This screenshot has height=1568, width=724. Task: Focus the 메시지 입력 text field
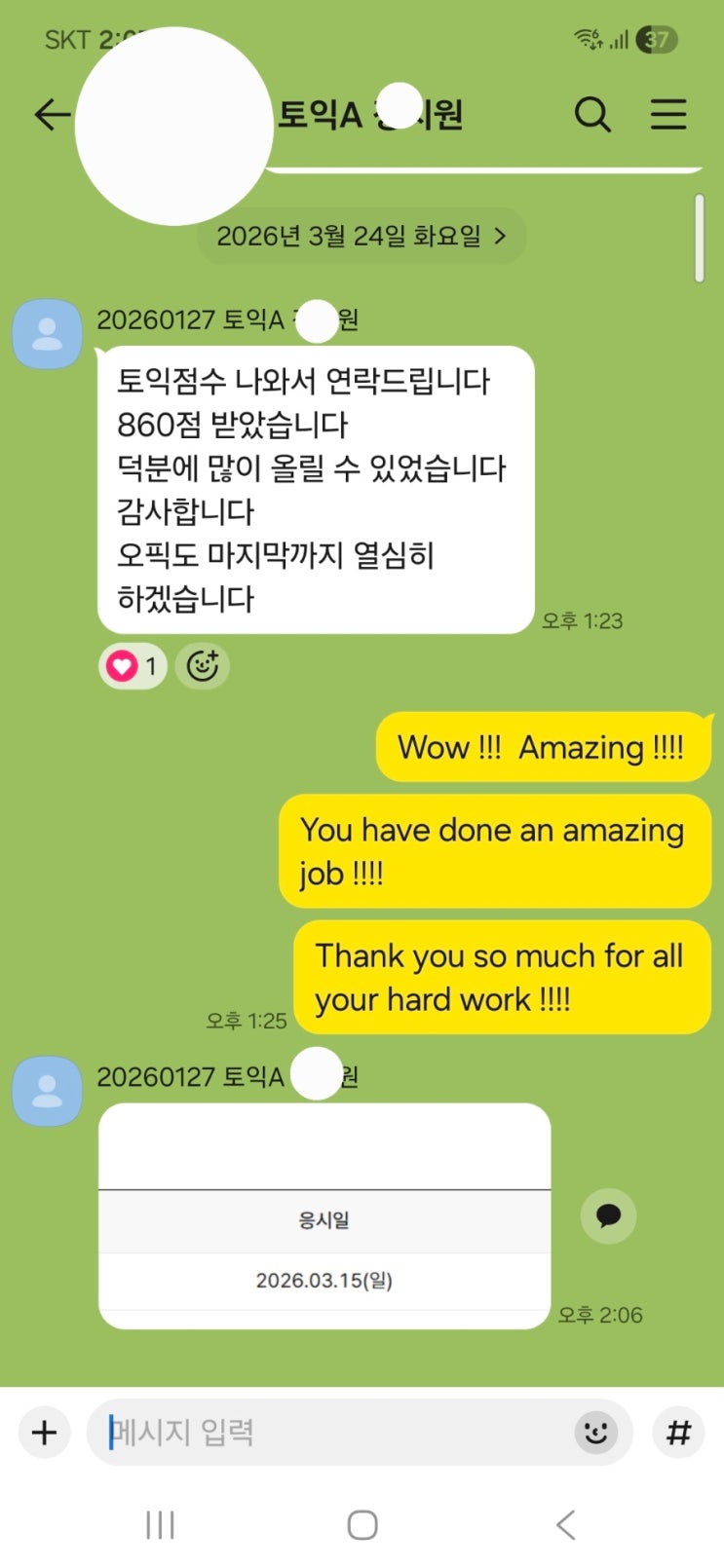click(x=331, y=1433)
